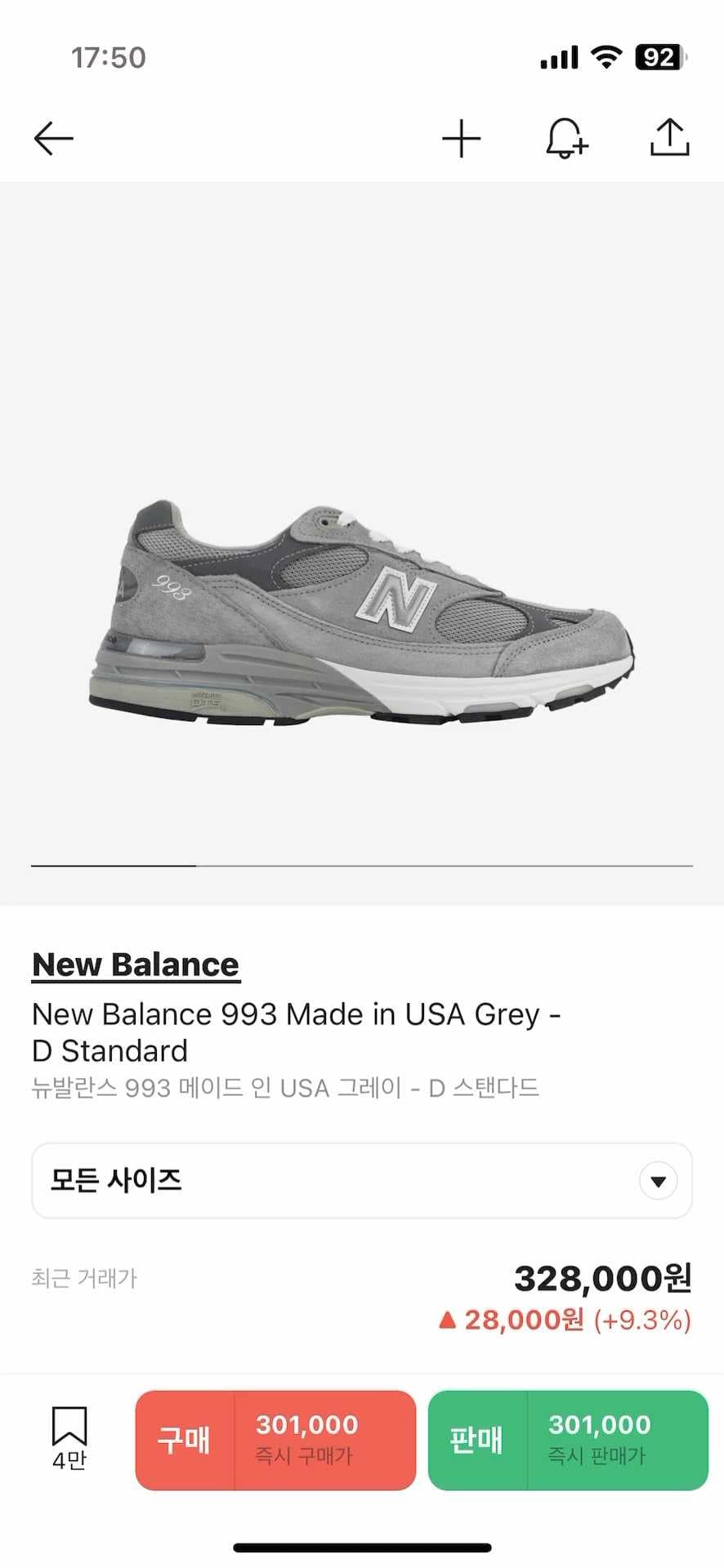Collapse the all sizes selection menu
The image size is (724, 1568).
[x=658, y=1180]
